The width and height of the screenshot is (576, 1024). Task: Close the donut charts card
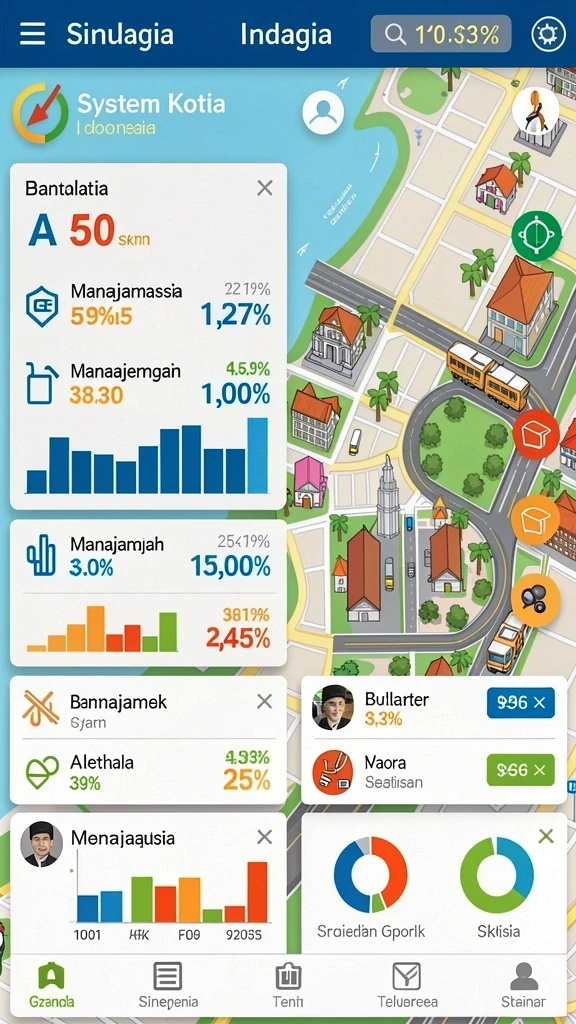(546, 836)
